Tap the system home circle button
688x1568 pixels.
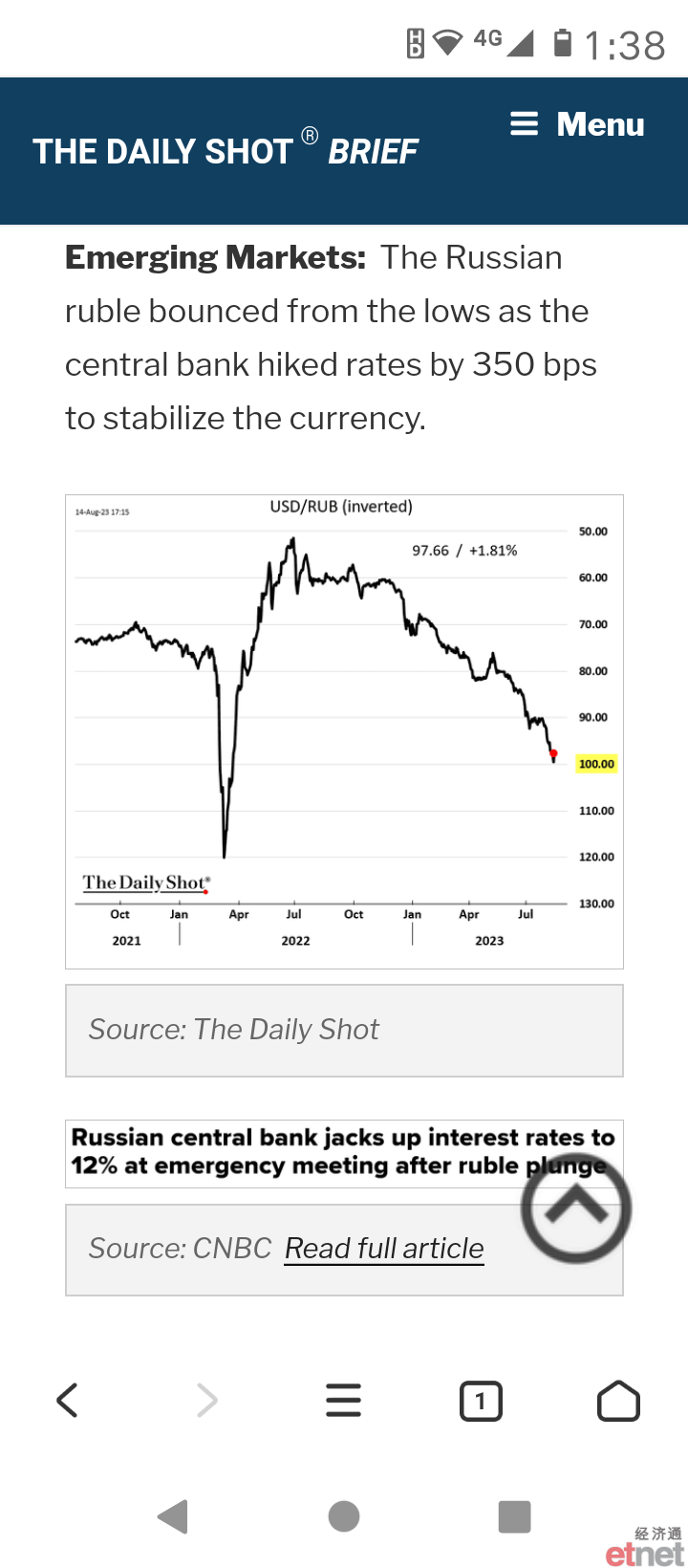point(344,1516)
